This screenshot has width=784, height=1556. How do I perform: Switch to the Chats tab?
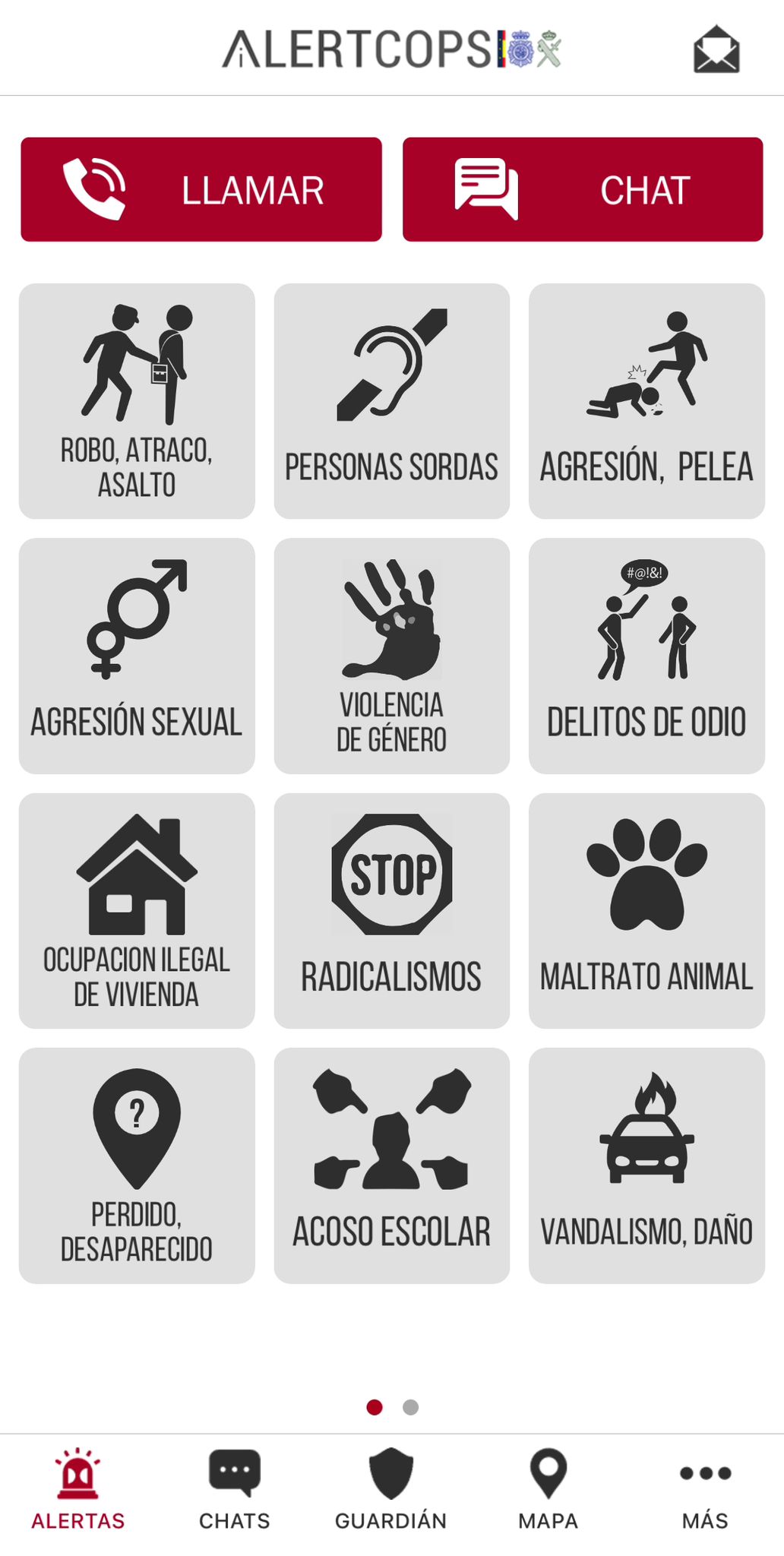(x=235, y=1490)
